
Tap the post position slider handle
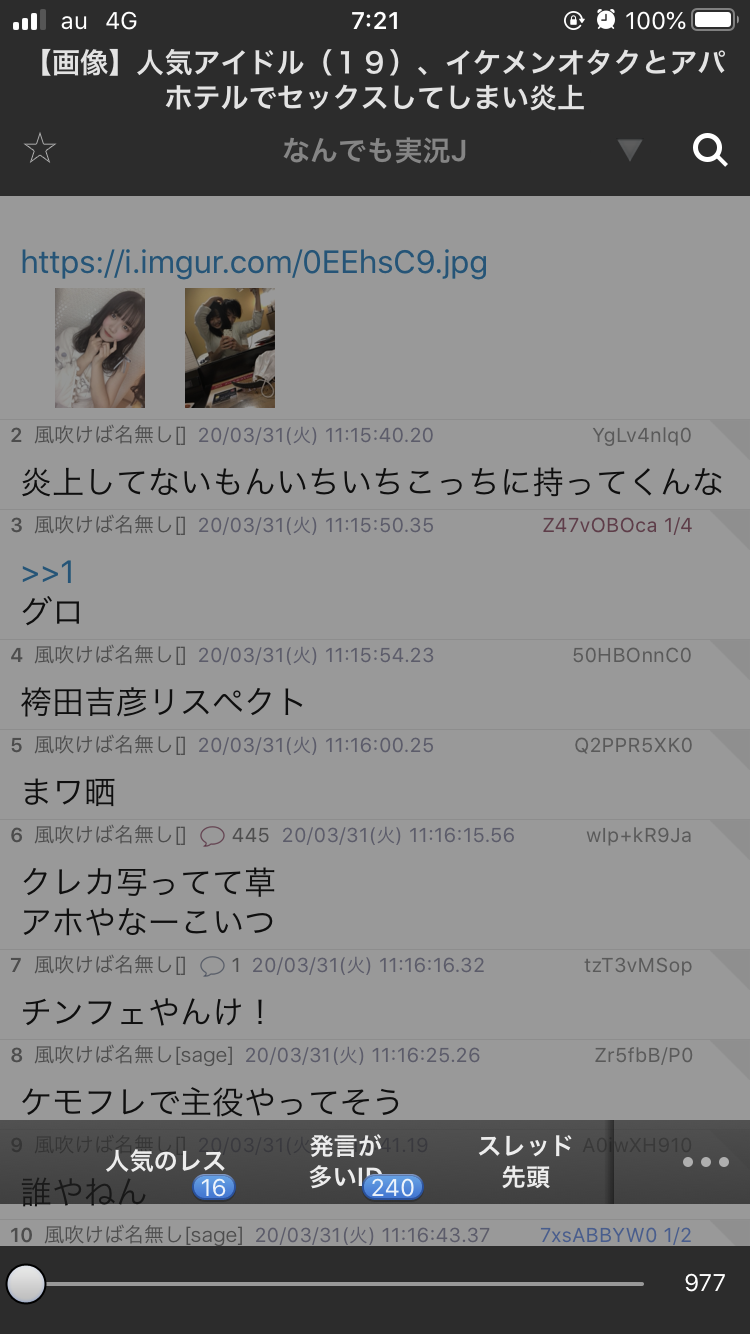[x=26, y=1283]
